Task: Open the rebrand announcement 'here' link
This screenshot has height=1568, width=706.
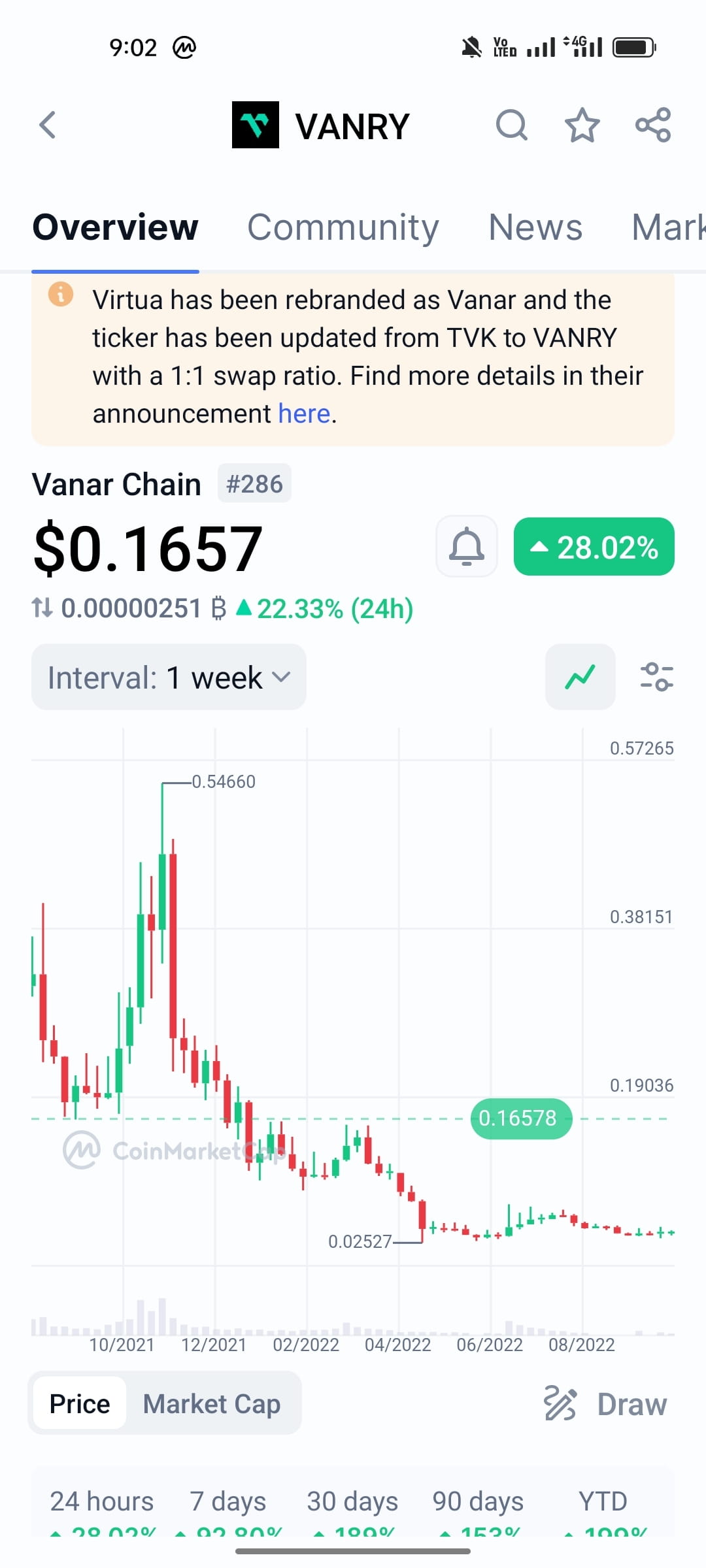Action: pos(303,413)
